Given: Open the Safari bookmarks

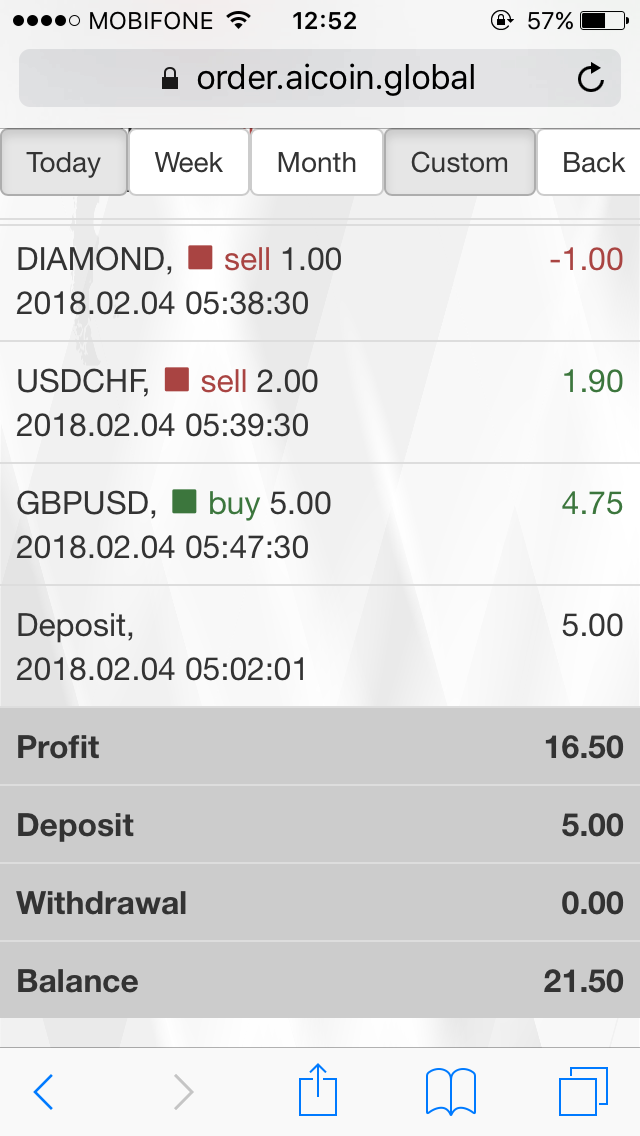Looking at the screenshot, I should tap(451, 1092).
